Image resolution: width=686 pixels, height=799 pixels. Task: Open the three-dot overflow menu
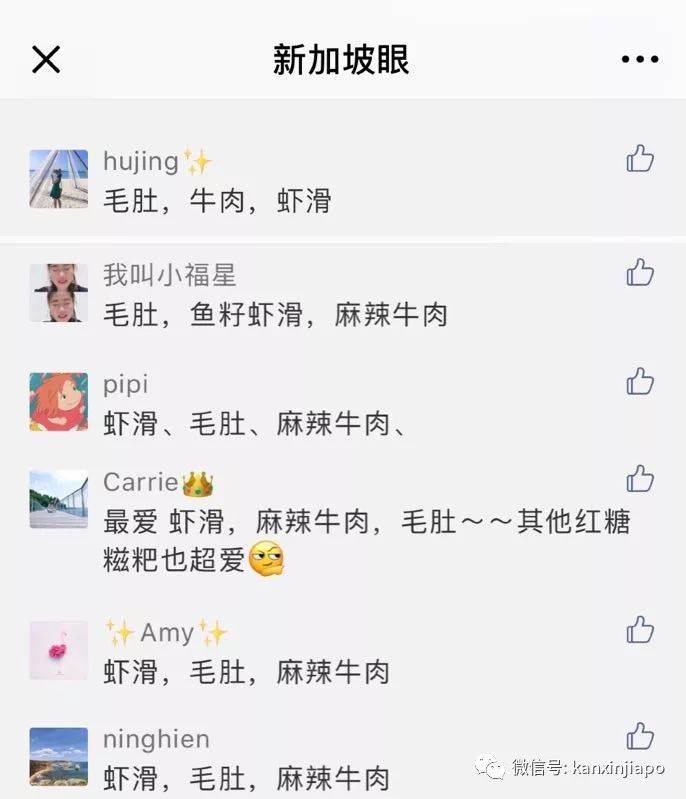[x=639, y=60]
